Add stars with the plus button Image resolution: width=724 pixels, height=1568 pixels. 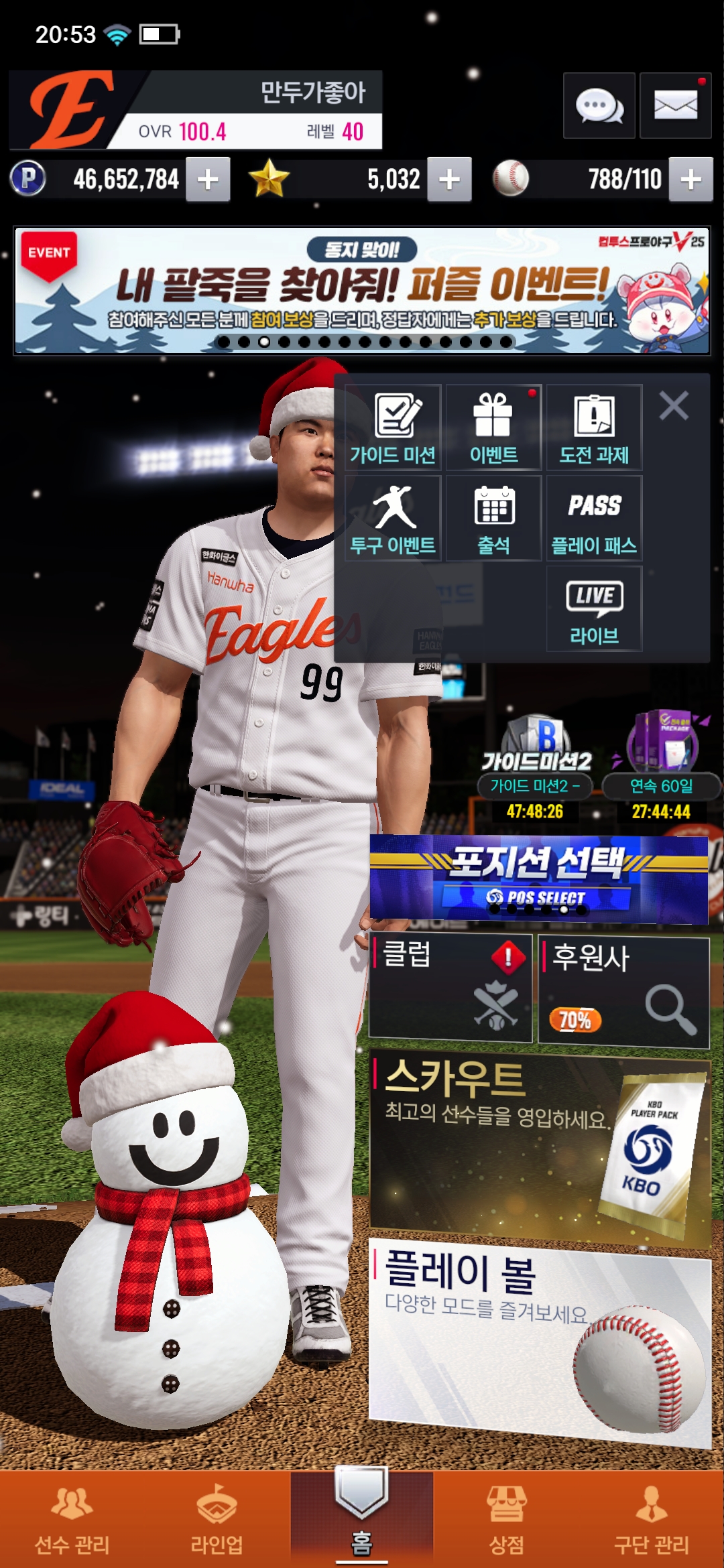[449, 180]
